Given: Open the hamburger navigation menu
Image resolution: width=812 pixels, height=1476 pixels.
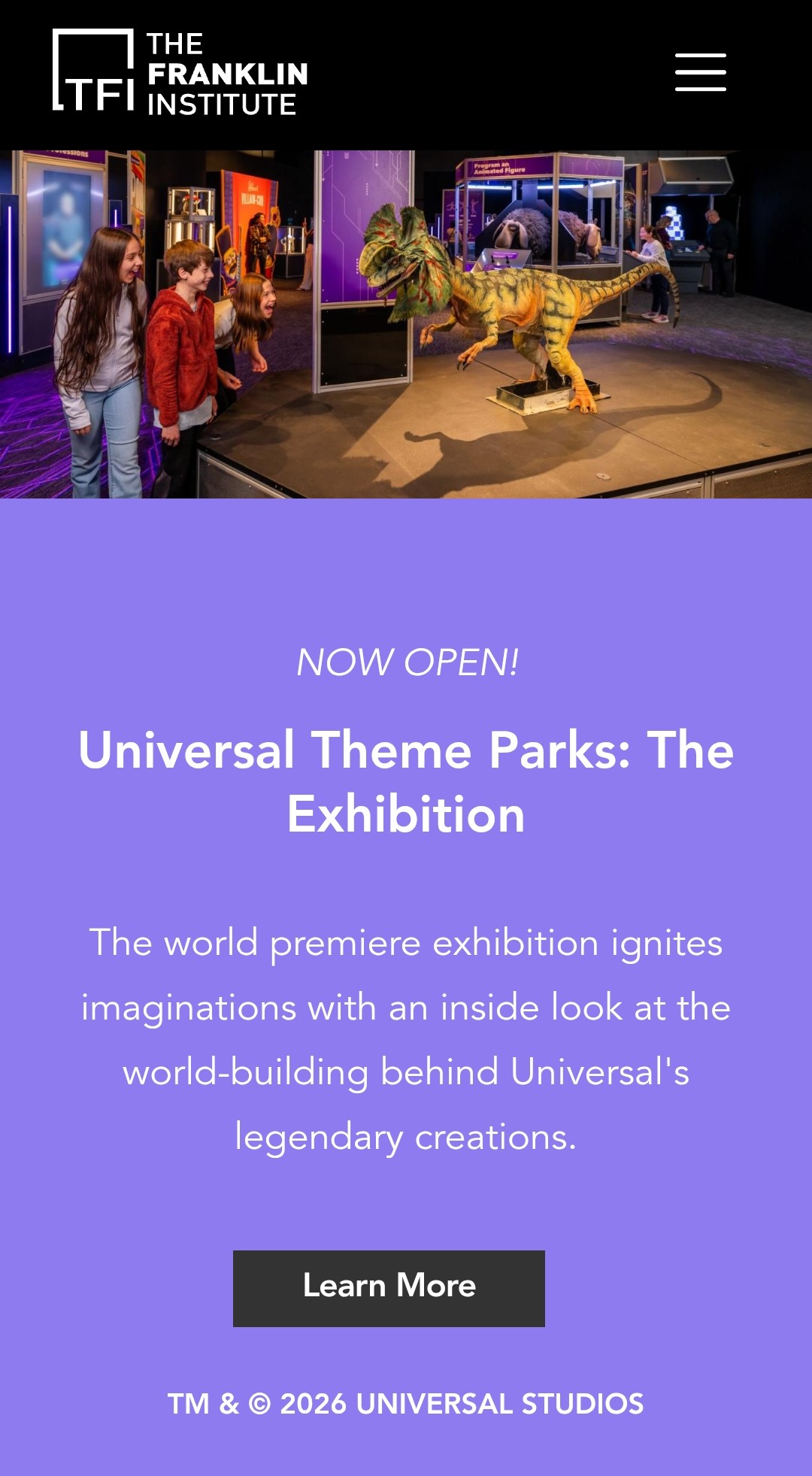Looking at the screenshot, I should pyautogui.click(x=700, y=72).
